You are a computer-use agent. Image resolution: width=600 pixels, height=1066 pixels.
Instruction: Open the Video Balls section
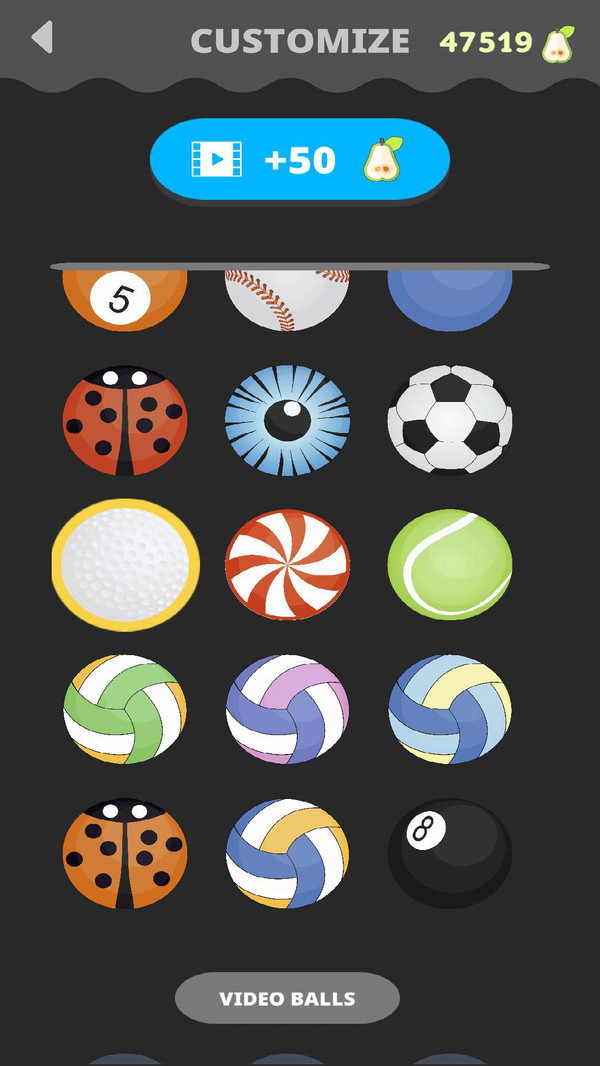(287, 998)
